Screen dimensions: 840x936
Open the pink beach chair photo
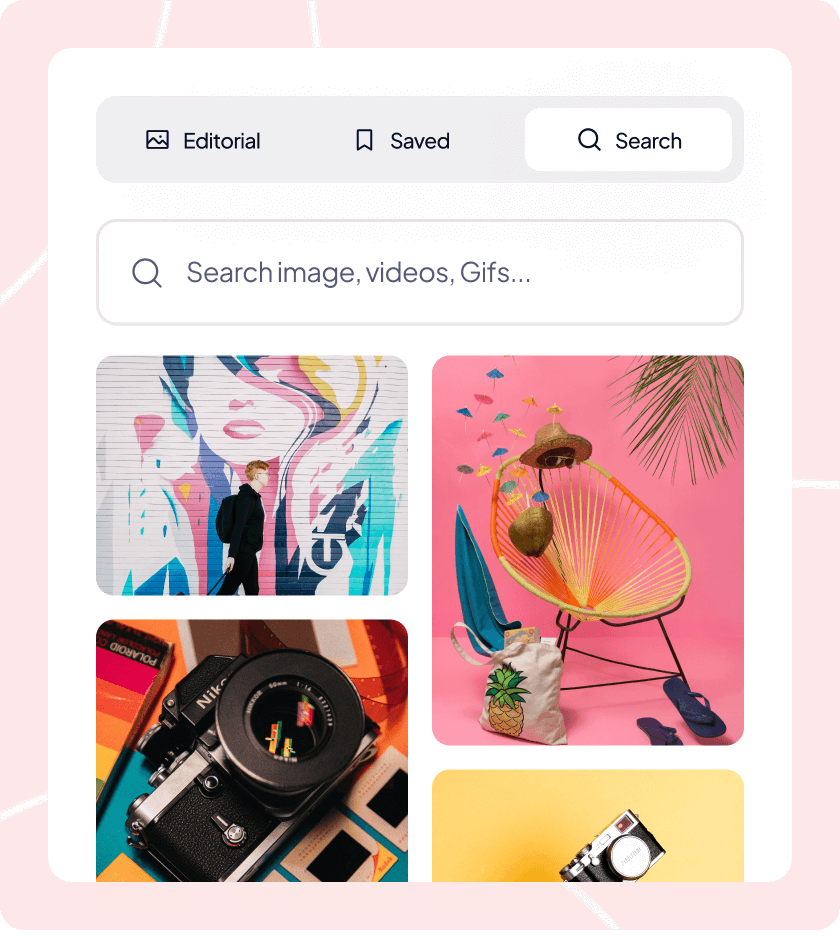[x=588, y=550]
